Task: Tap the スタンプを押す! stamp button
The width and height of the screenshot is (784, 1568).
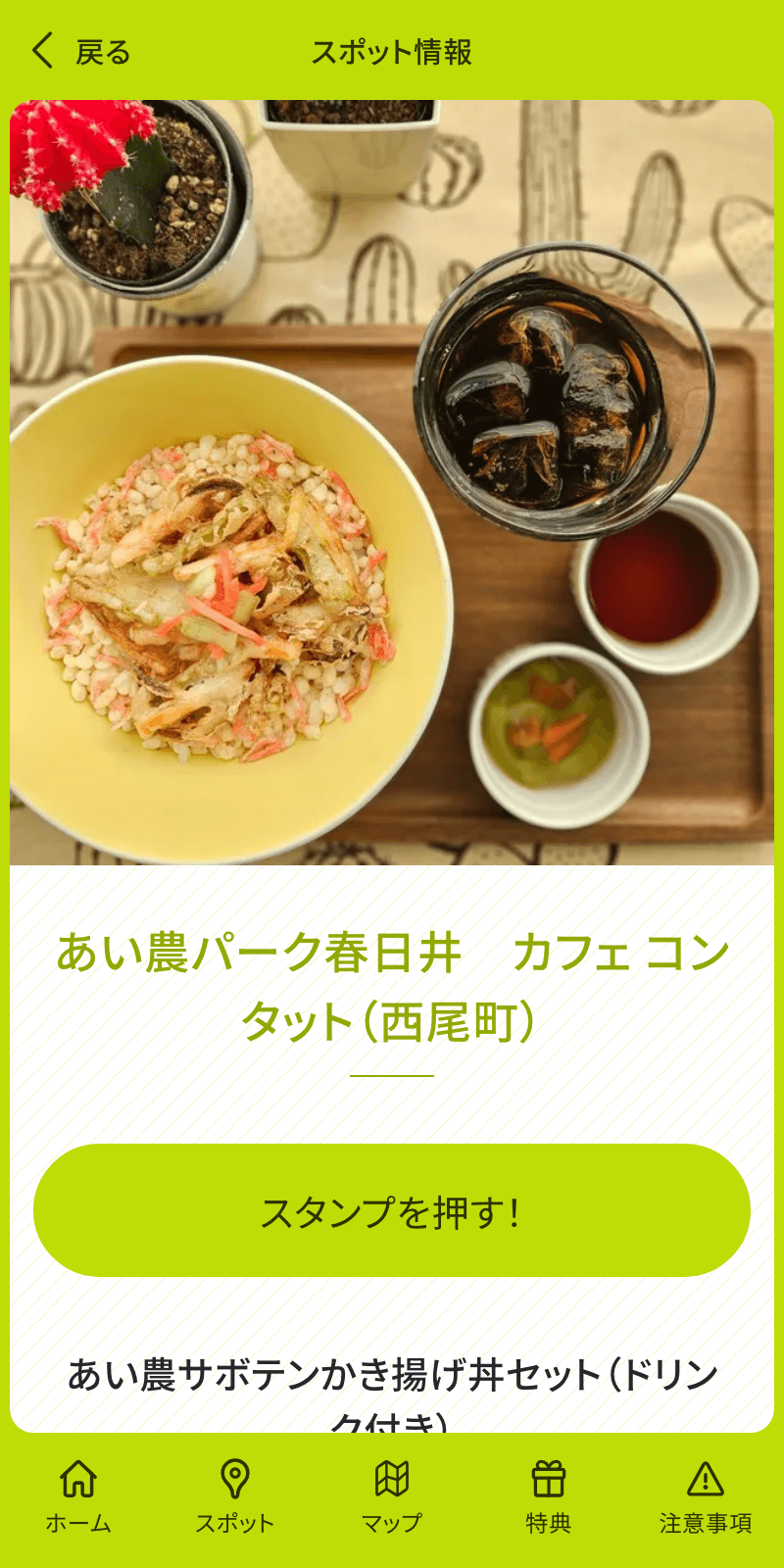Action: (392, 1210)
